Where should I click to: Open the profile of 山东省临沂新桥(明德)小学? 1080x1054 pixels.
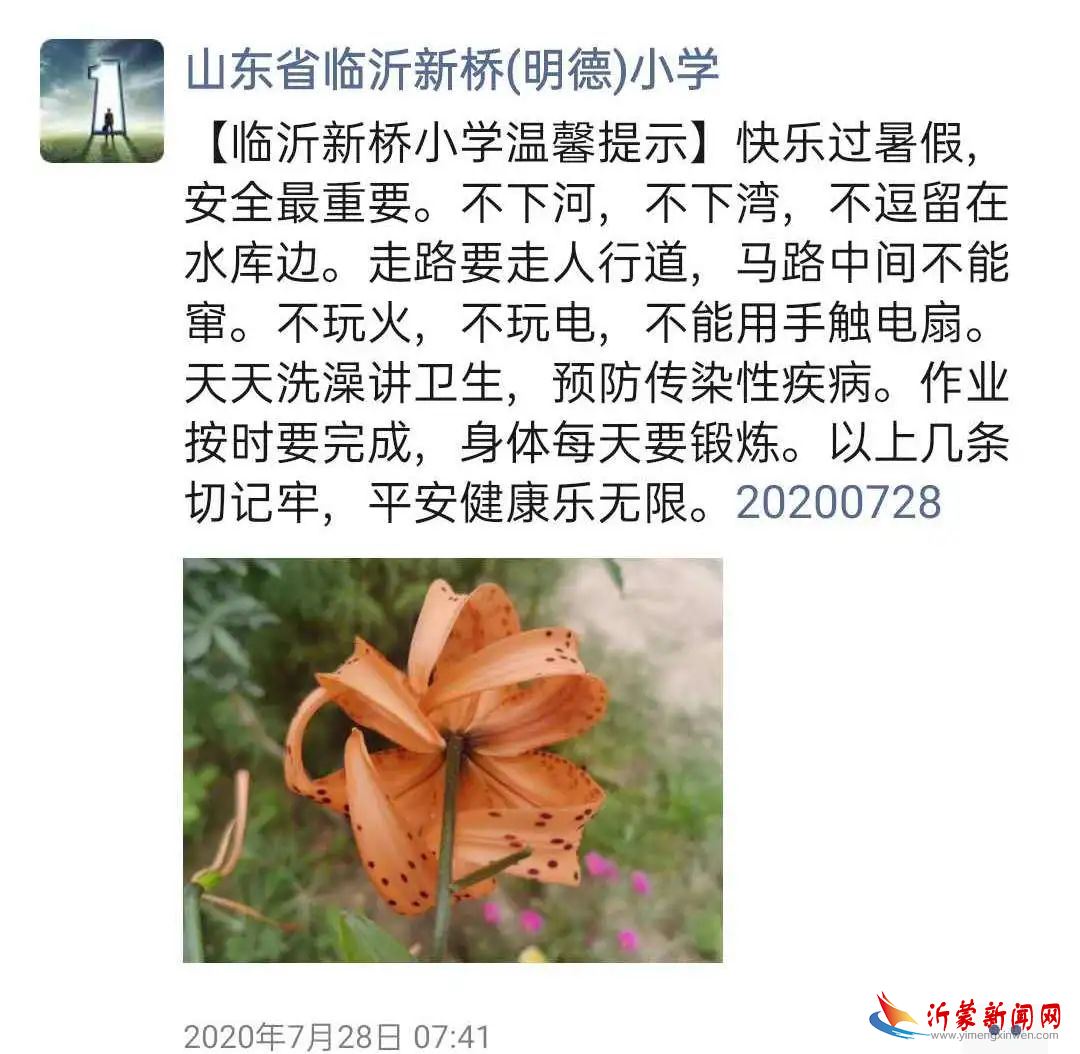pyautogui.click(x=452, y=70)
